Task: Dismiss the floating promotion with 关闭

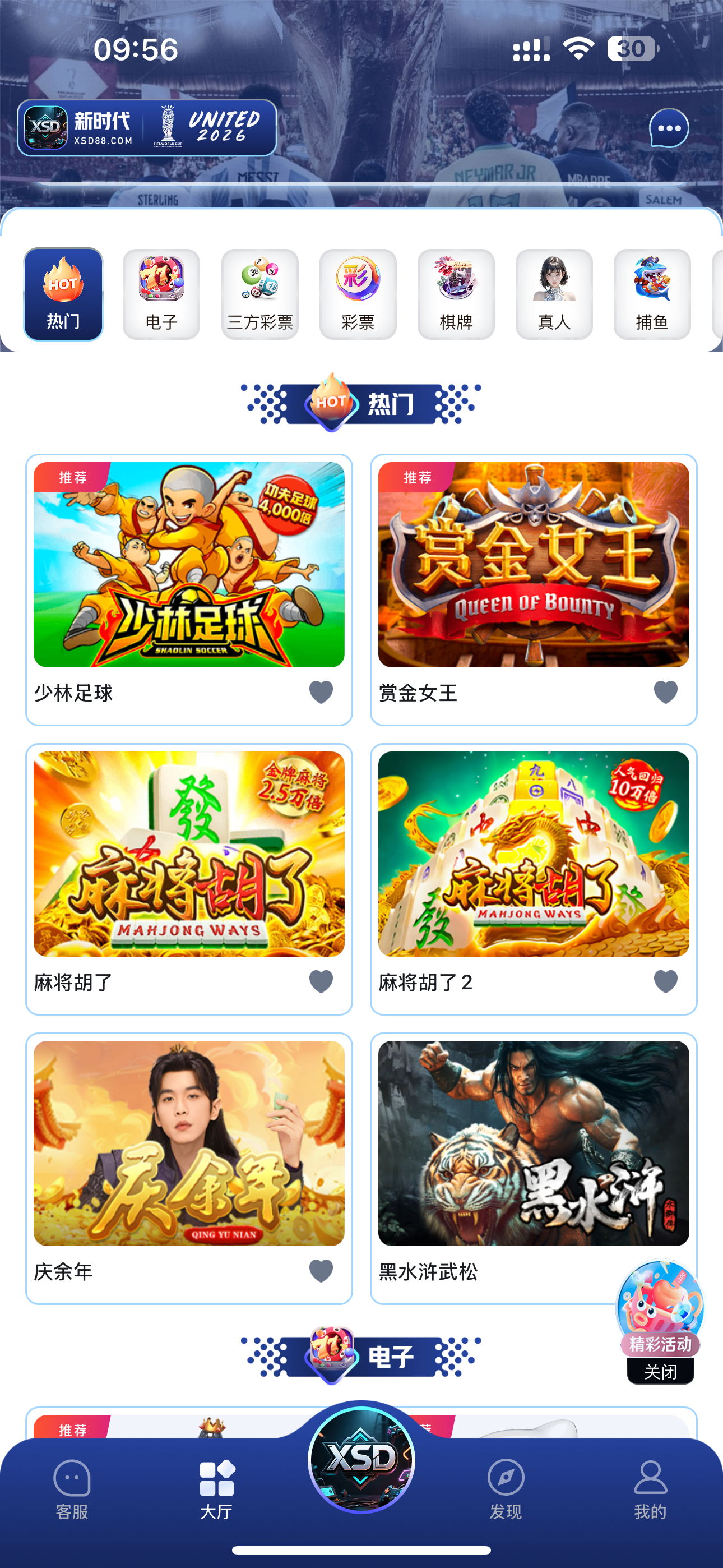Action: pos(660,1372)
